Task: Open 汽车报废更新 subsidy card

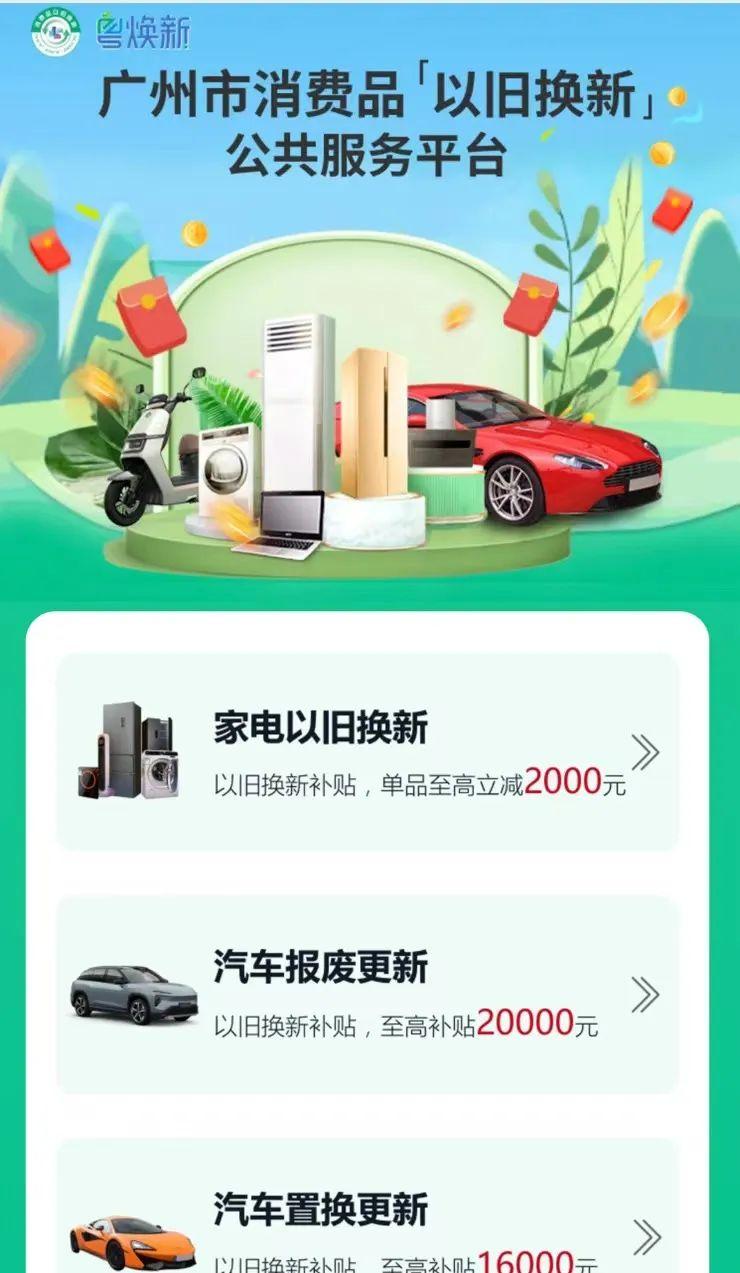Action: (367, 994)
